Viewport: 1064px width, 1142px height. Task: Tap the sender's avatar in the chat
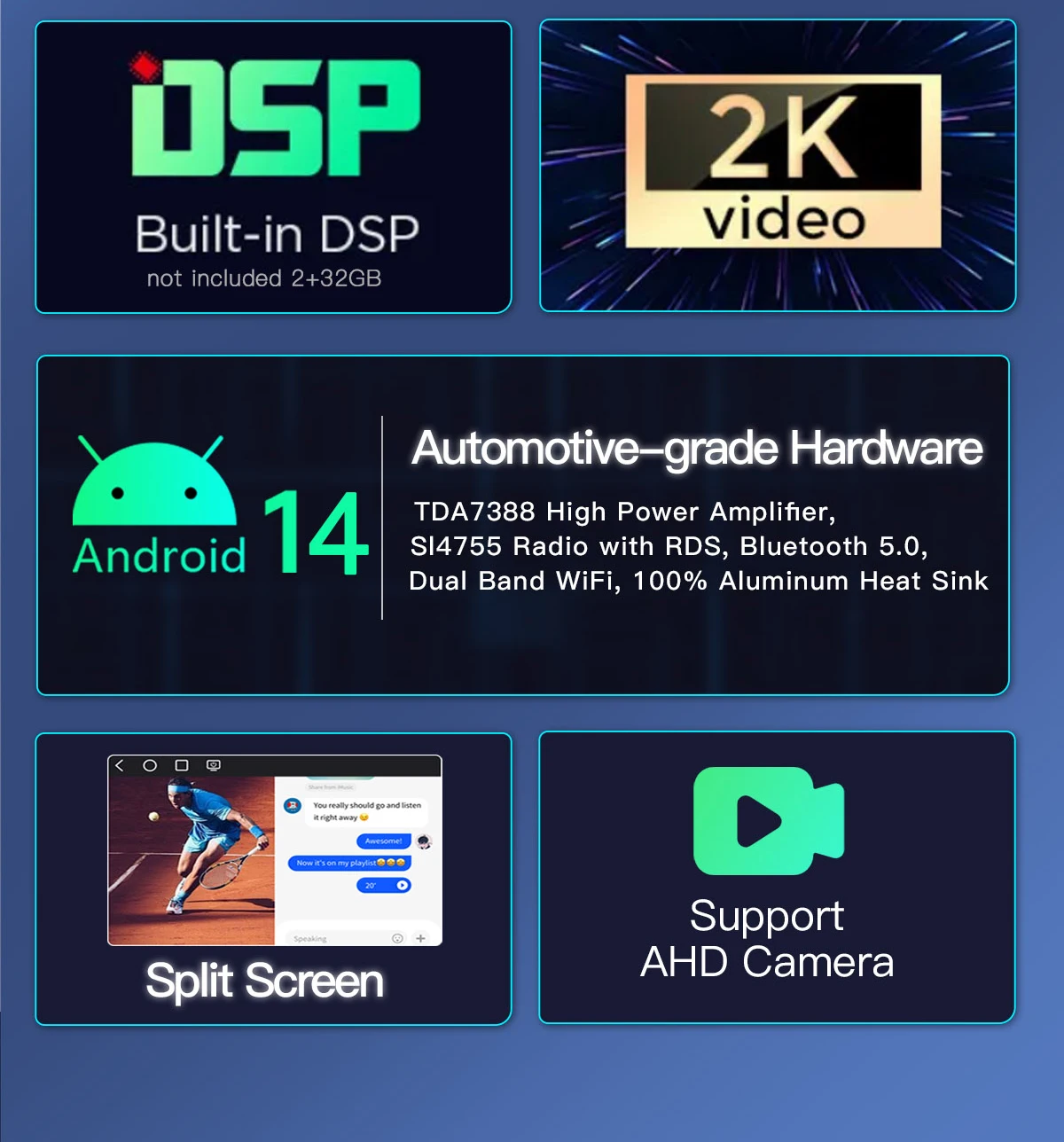(293, 806)
